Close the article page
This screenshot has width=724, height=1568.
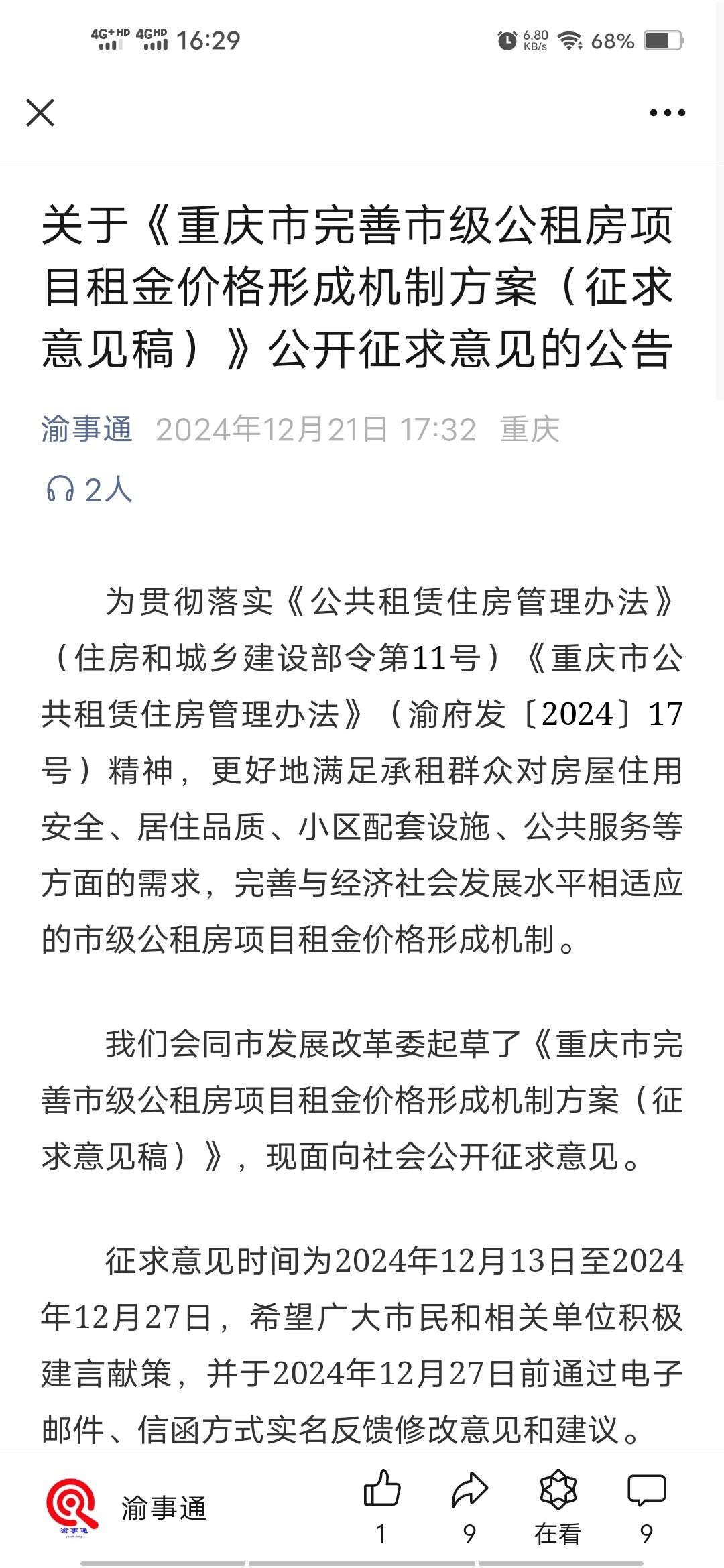(40, 113)
